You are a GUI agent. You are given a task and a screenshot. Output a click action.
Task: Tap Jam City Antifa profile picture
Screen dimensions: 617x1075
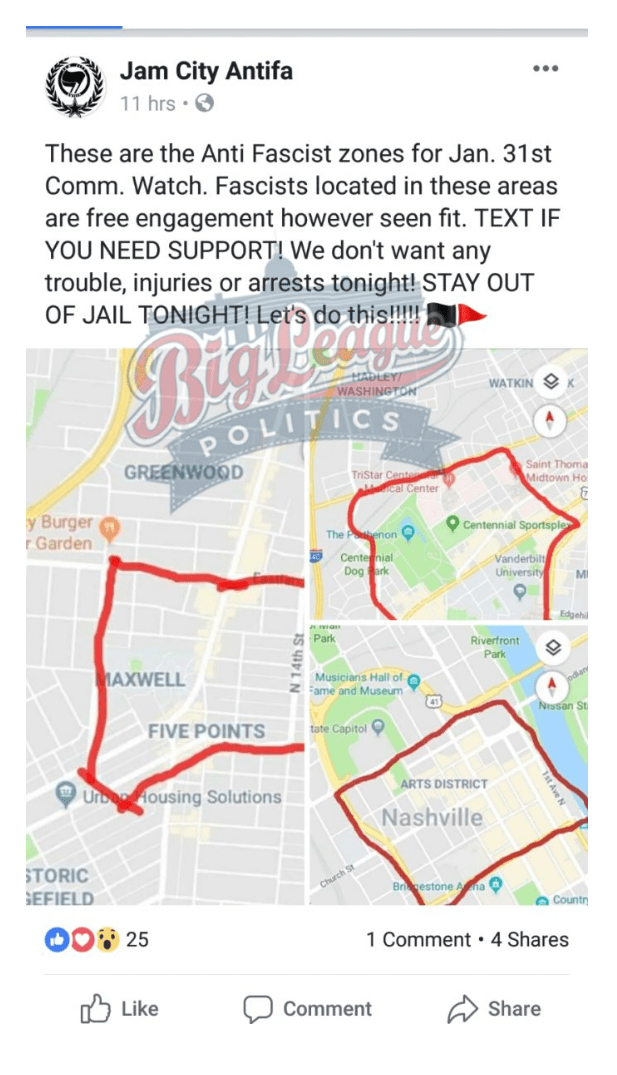pos(75,87)
